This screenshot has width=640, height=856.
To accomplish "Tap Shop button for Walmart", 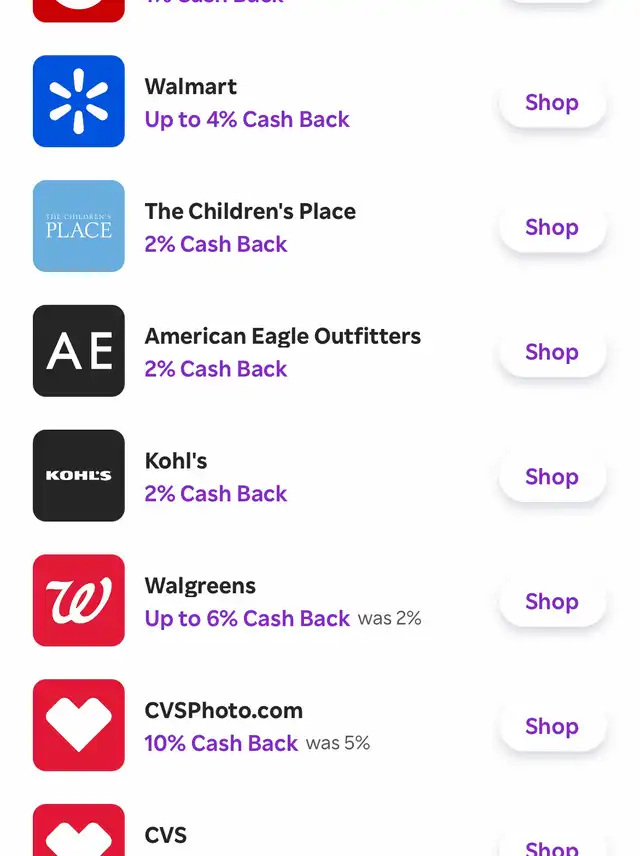I will pyautogui.click(x=552, y=103).
